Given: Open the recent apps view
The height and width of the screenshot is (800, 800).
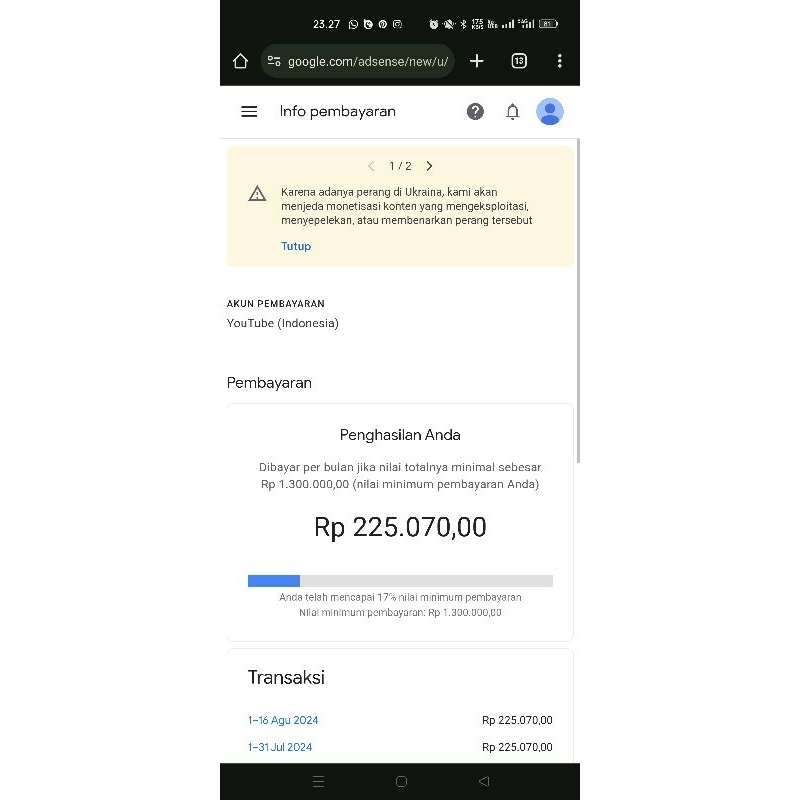Looking at the screenshot, I should [319, 781].
